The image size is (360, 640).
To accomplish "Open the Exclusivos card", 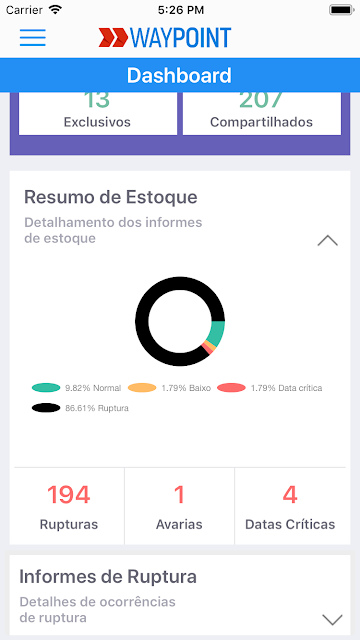I will pos(98,113).
